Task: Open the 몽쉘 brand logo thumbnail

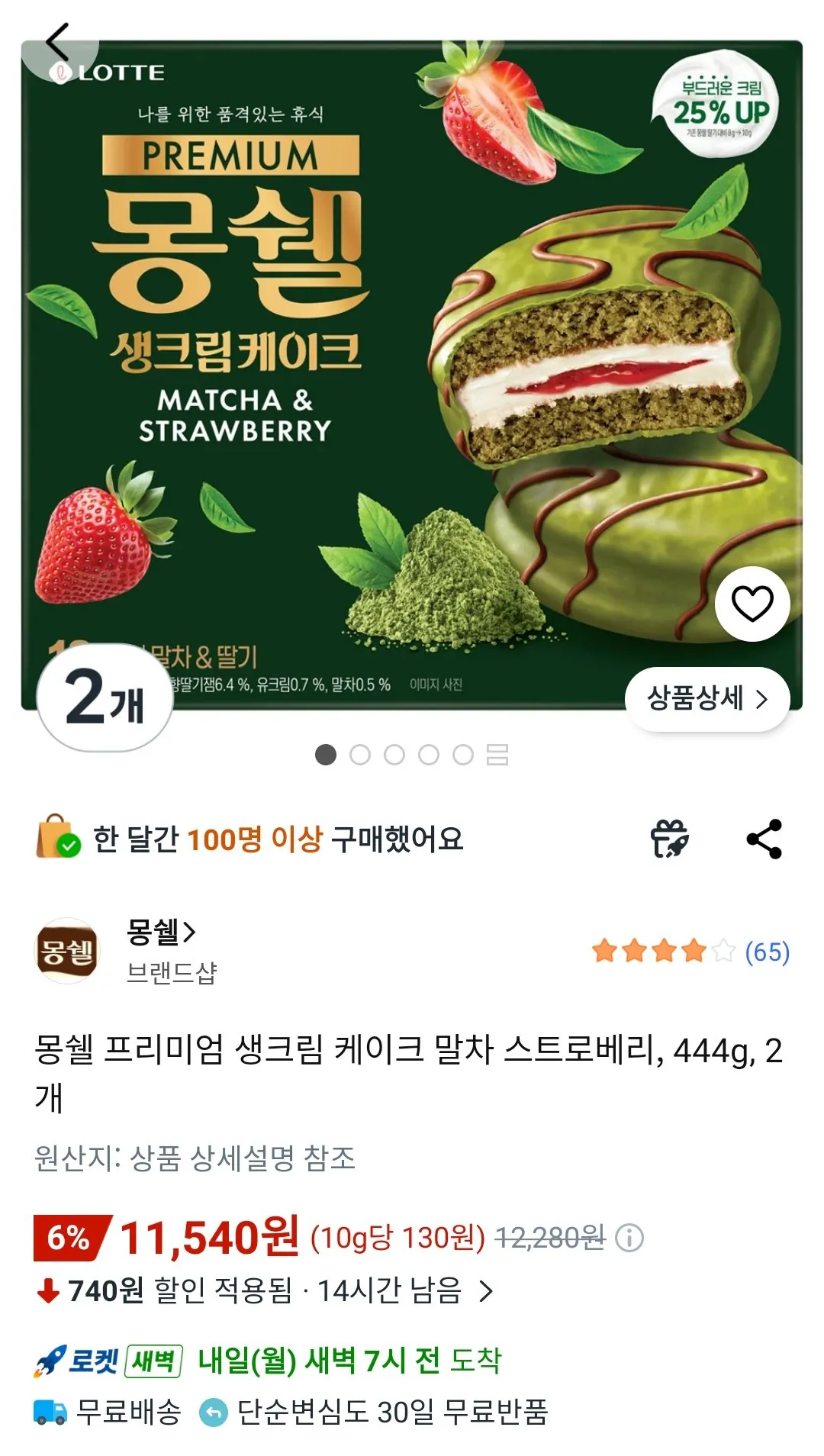Action: click(67, 952)
